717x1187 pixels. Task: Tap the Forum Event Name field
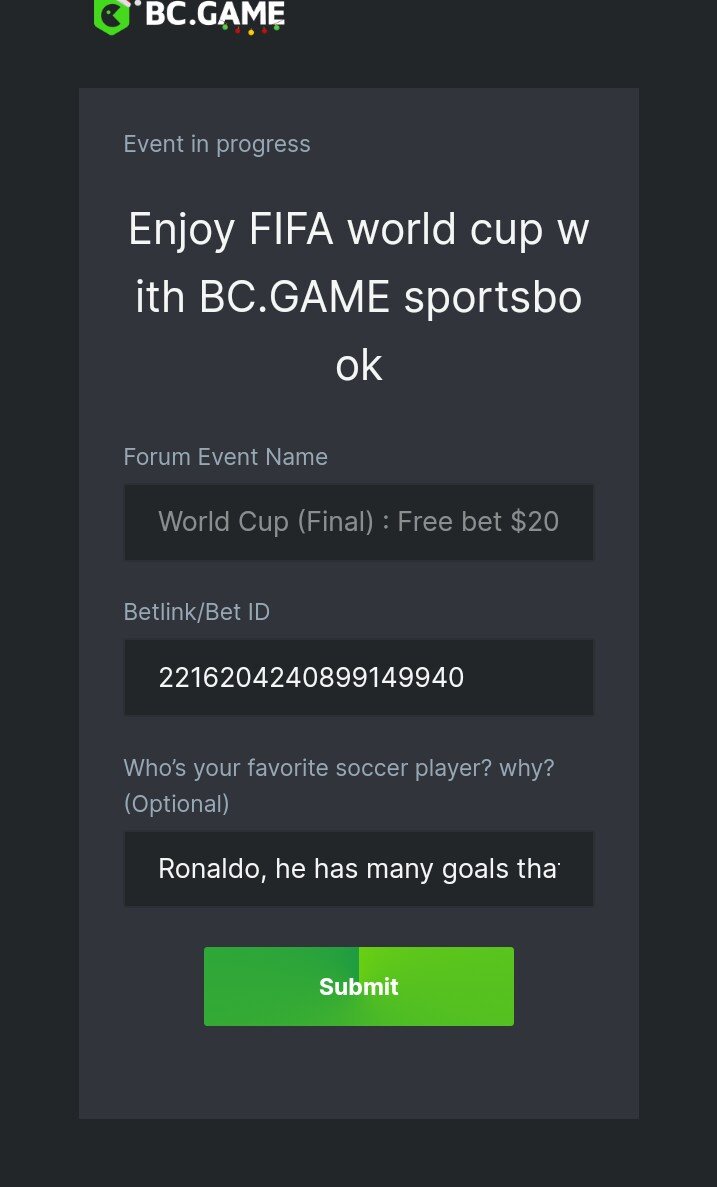[358, 522]
